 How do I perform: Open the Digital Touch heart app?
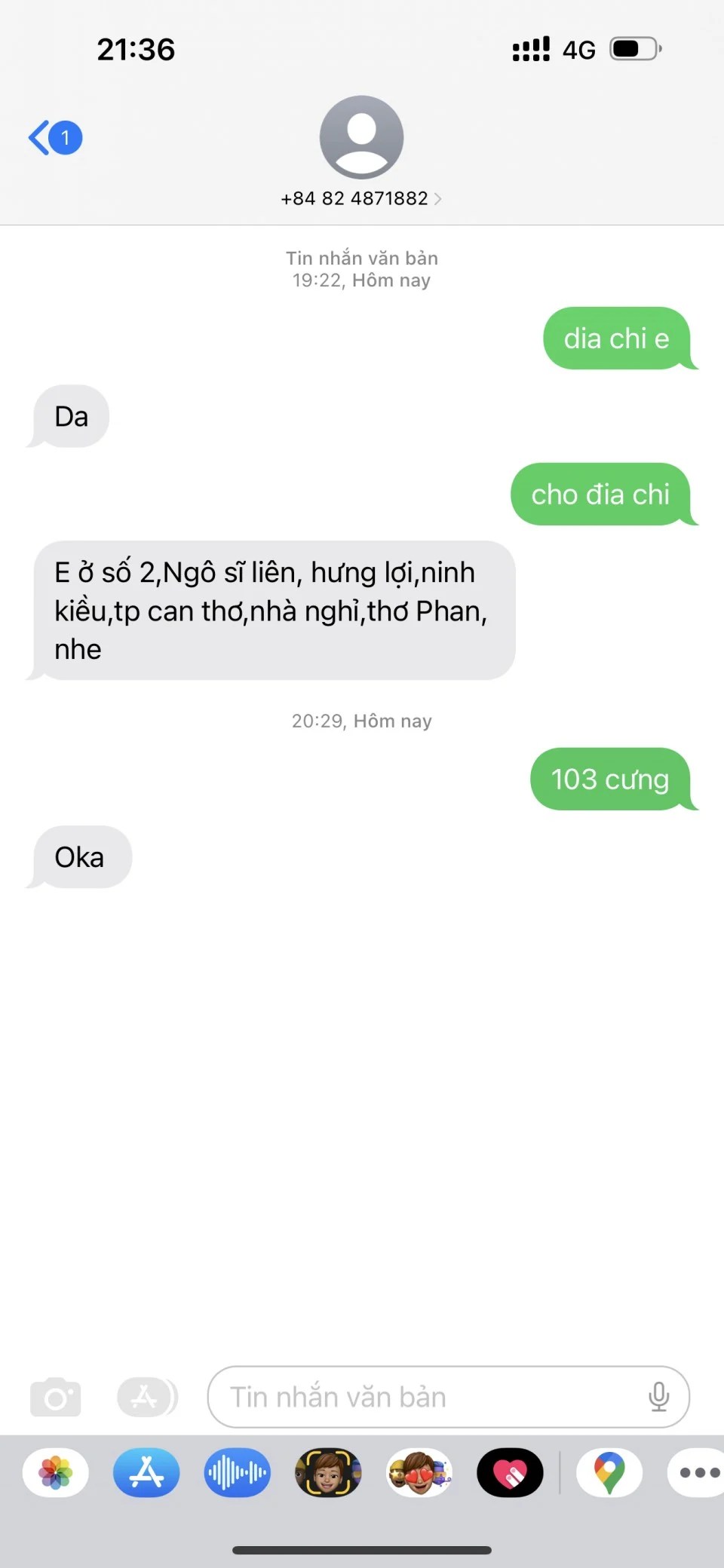pyautogui.click(x=510, y=1472)
